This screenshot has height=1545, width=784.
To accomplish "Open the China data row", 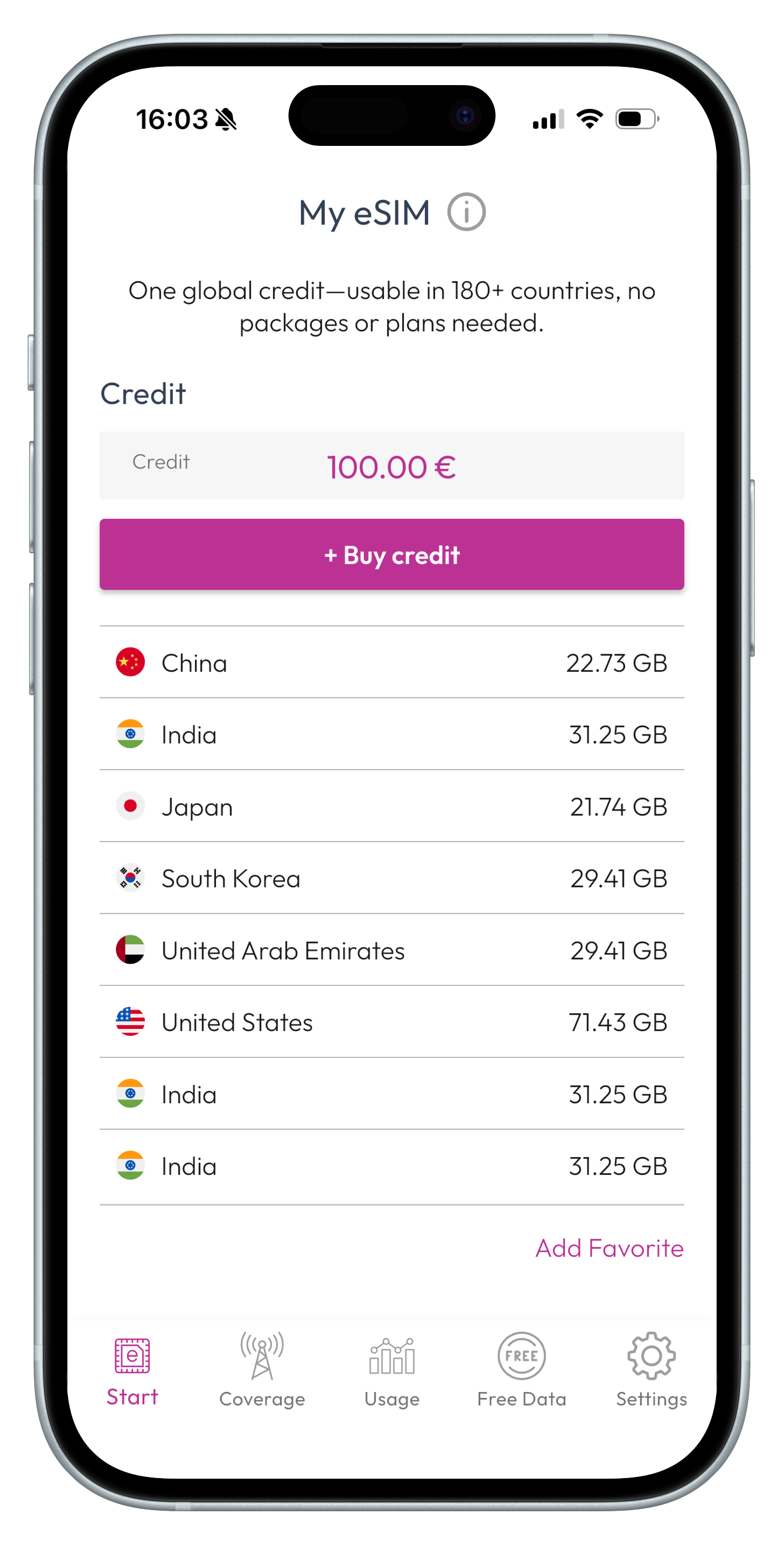I will pos(392,663).
